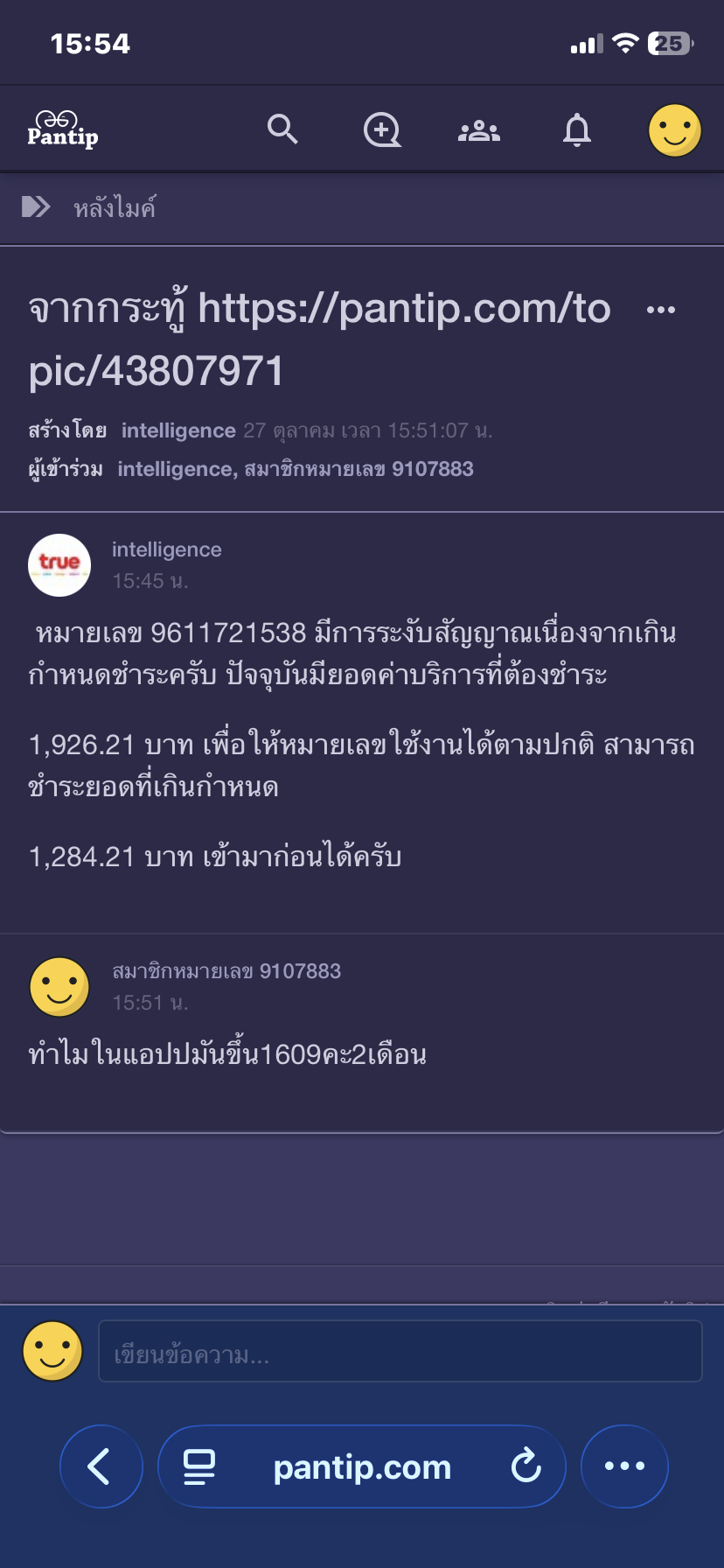Open the conversation three-dot options menu
The width and height of the screenshot is (724, 1568).
(660, 310)
